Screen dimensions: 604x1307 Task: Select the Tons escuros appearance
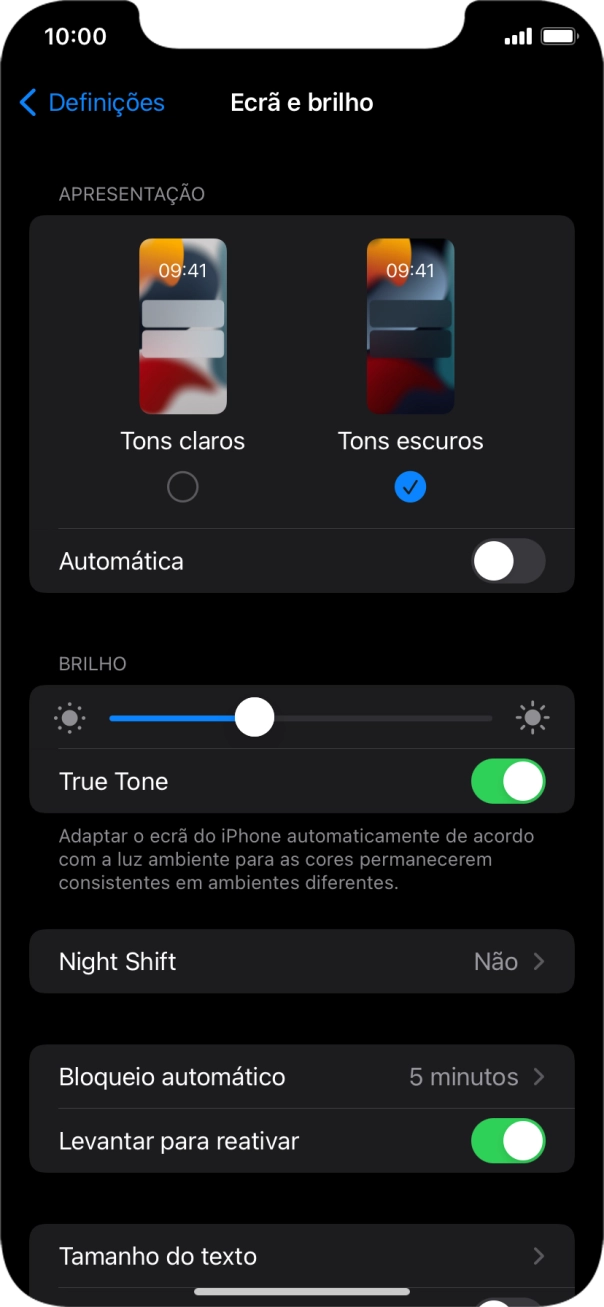(410, 487)
